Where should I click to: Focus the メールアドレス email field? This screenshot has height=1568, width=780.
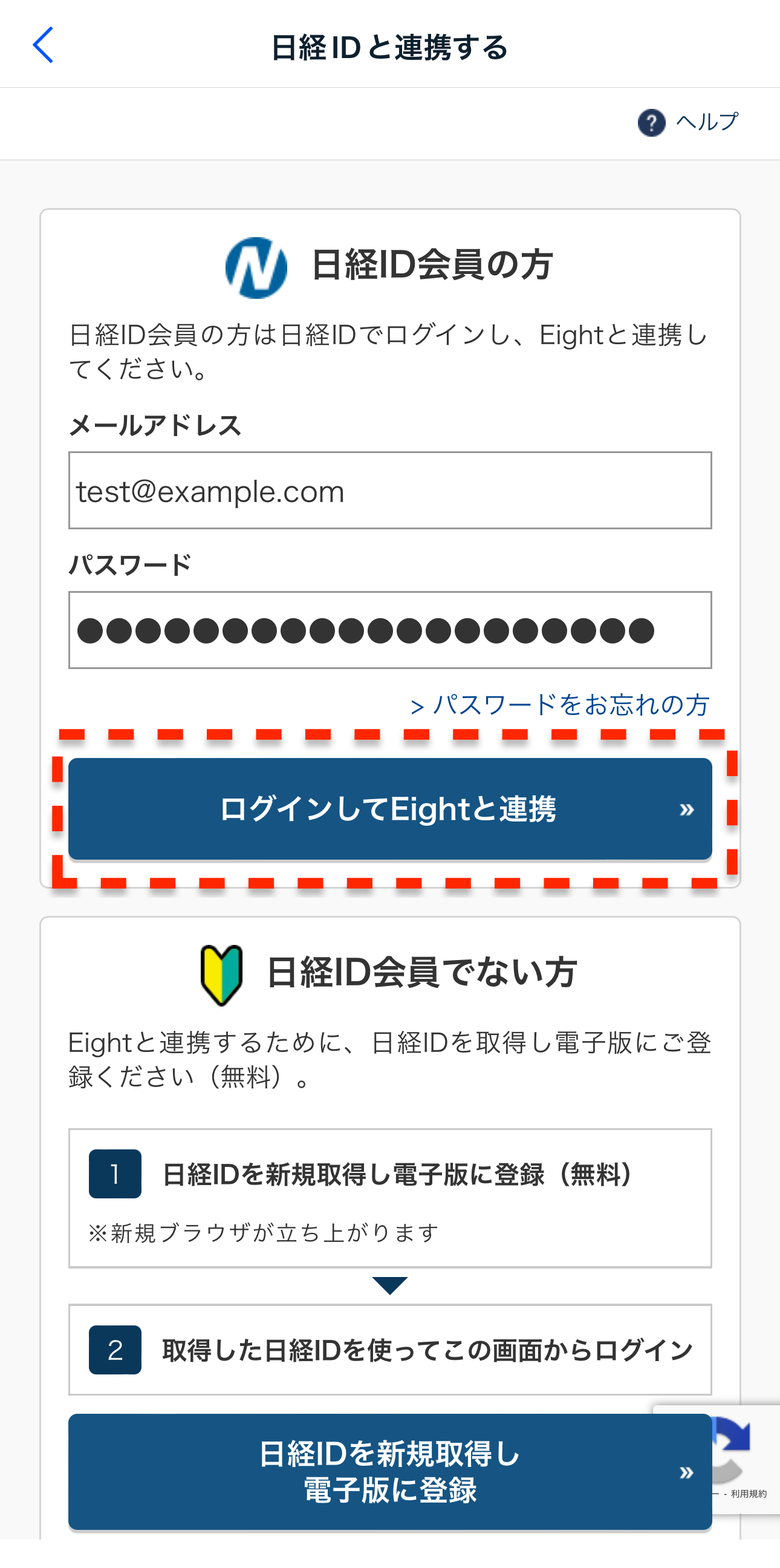click(x=389, y=491)
